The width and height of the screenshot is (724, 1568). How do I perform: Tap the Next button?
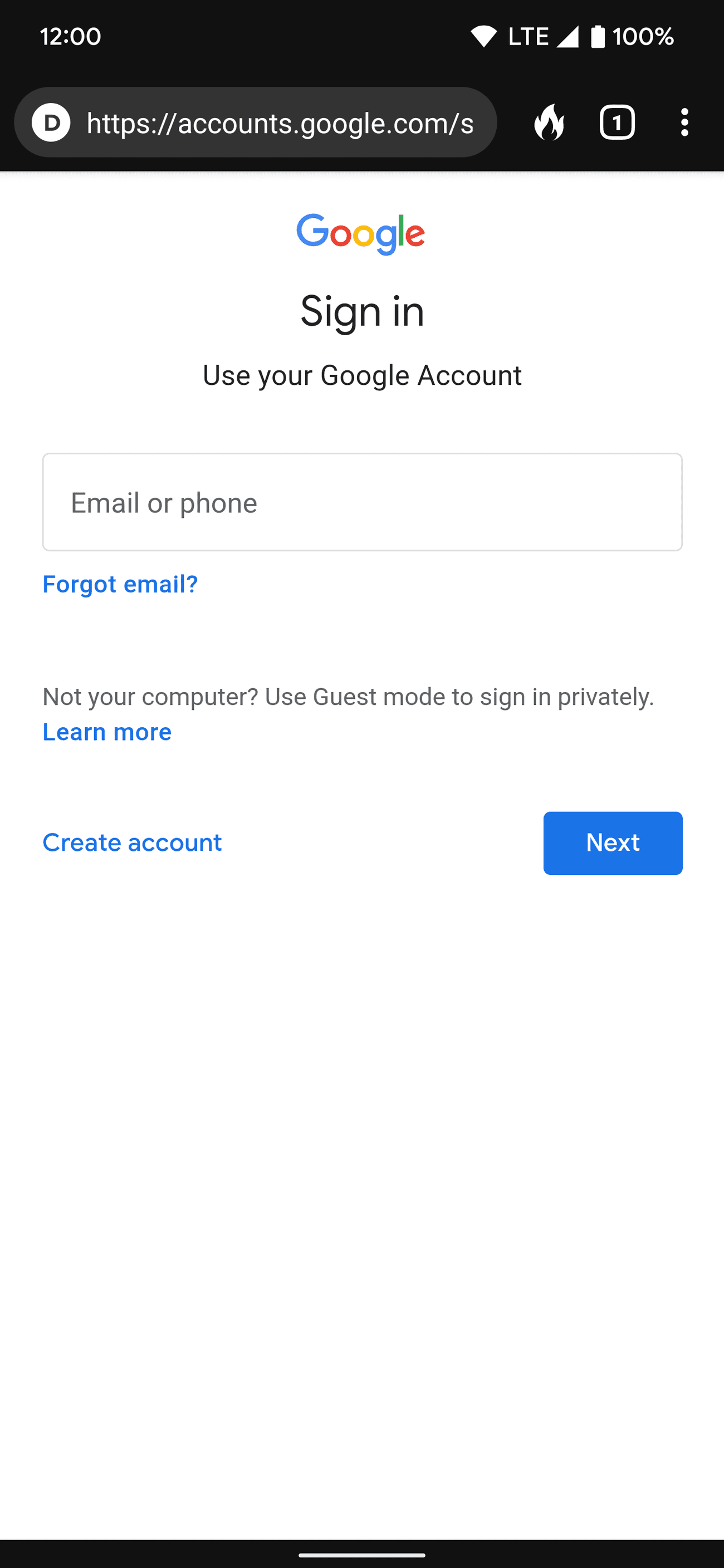(x=612, y=842)
